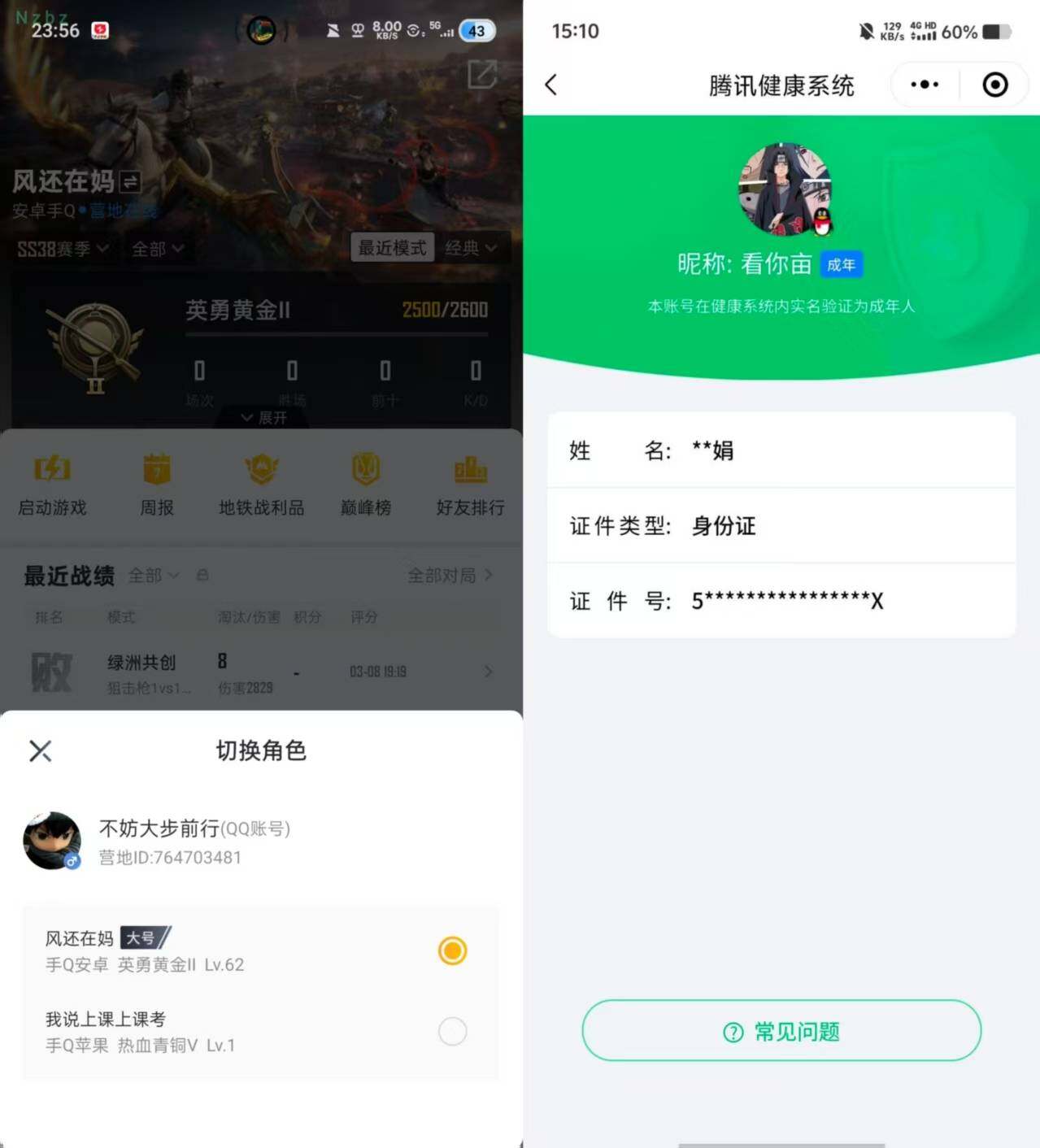Toggle the lock icon beside 最近战绩

tap(202, 575)
